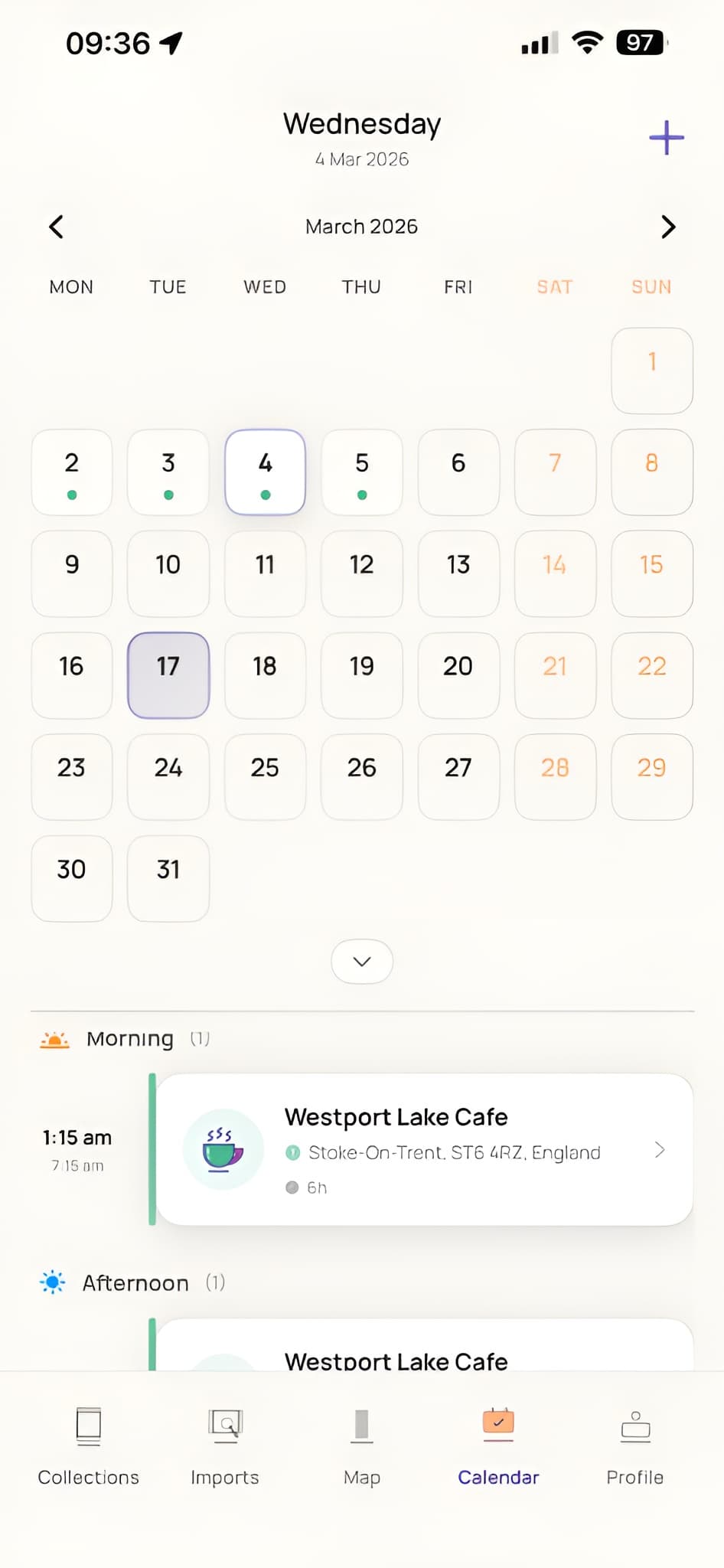
Task: Select March 20 on the calendar
Action: tap(458, 675)
